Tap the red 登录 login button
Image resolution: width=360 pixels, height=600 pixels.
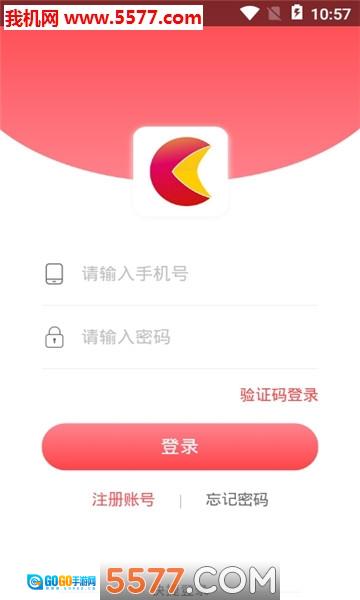pyautogui.click(x=180, y=447)
